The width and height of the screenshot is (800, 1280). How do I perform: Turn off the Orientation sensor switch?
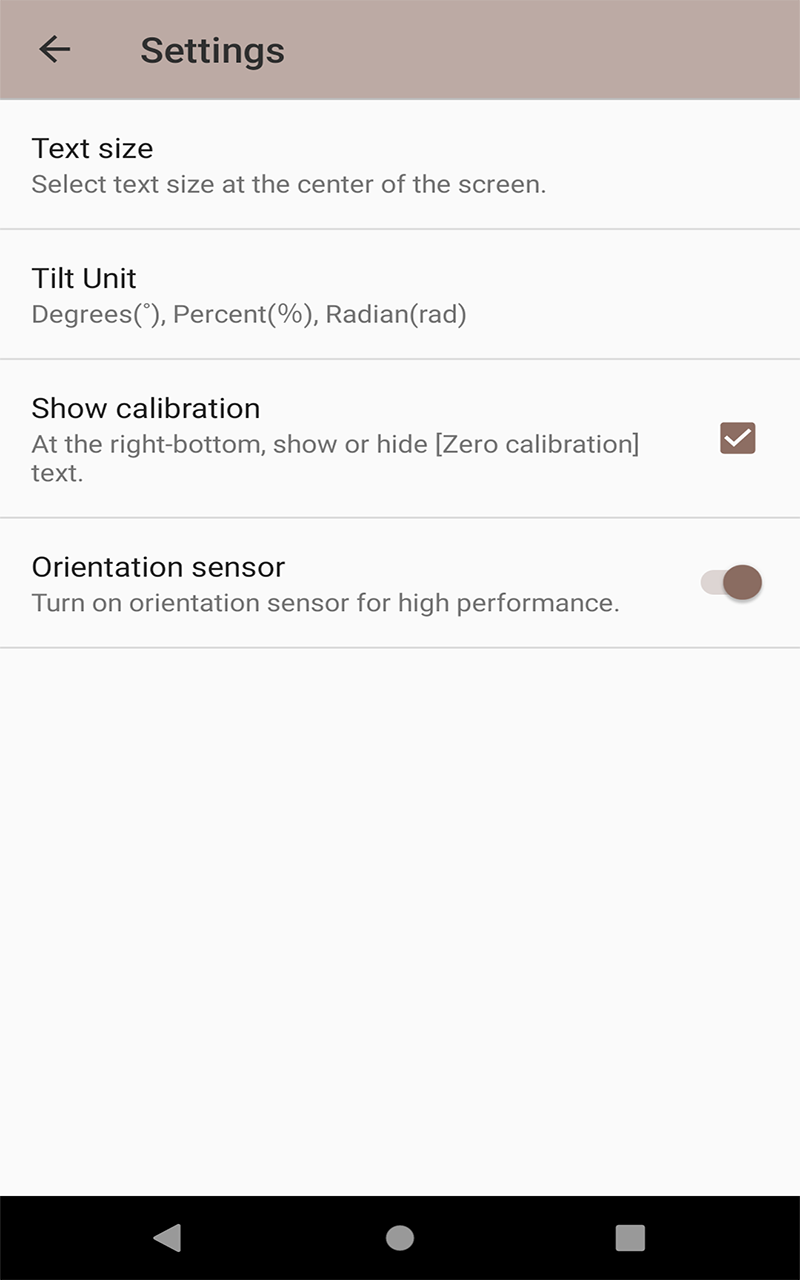[x=732, y=582]
